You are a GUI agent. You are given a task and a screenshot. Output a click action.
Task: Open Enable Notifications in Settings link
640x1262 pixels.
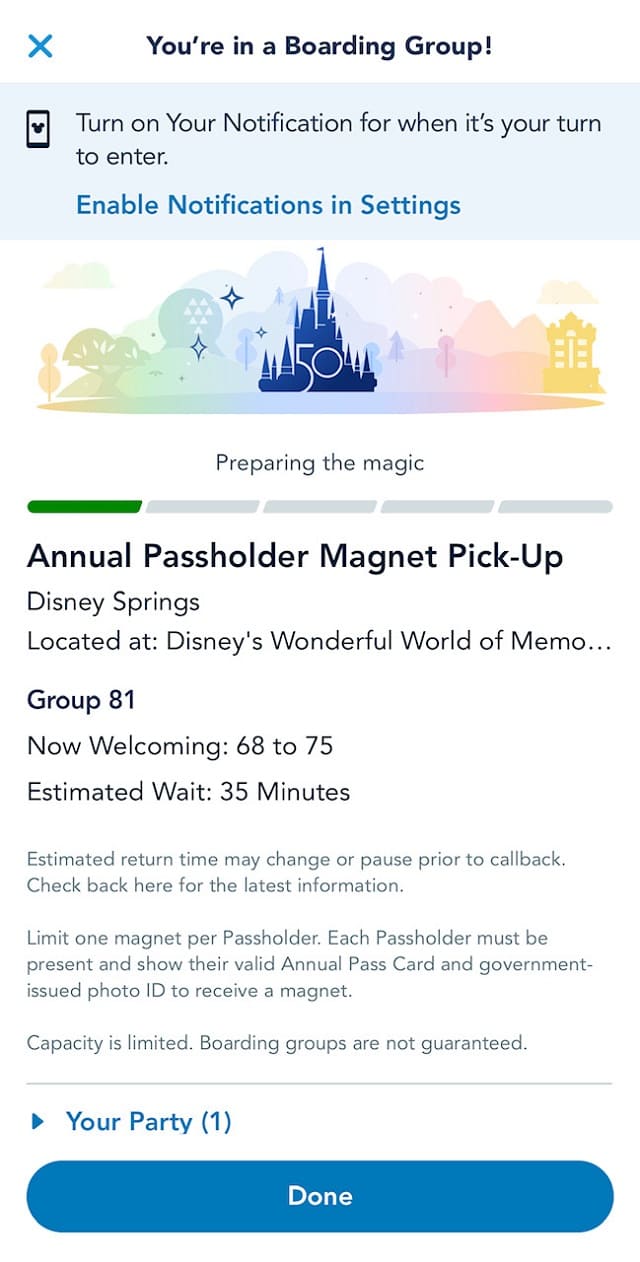coord(268,205)
